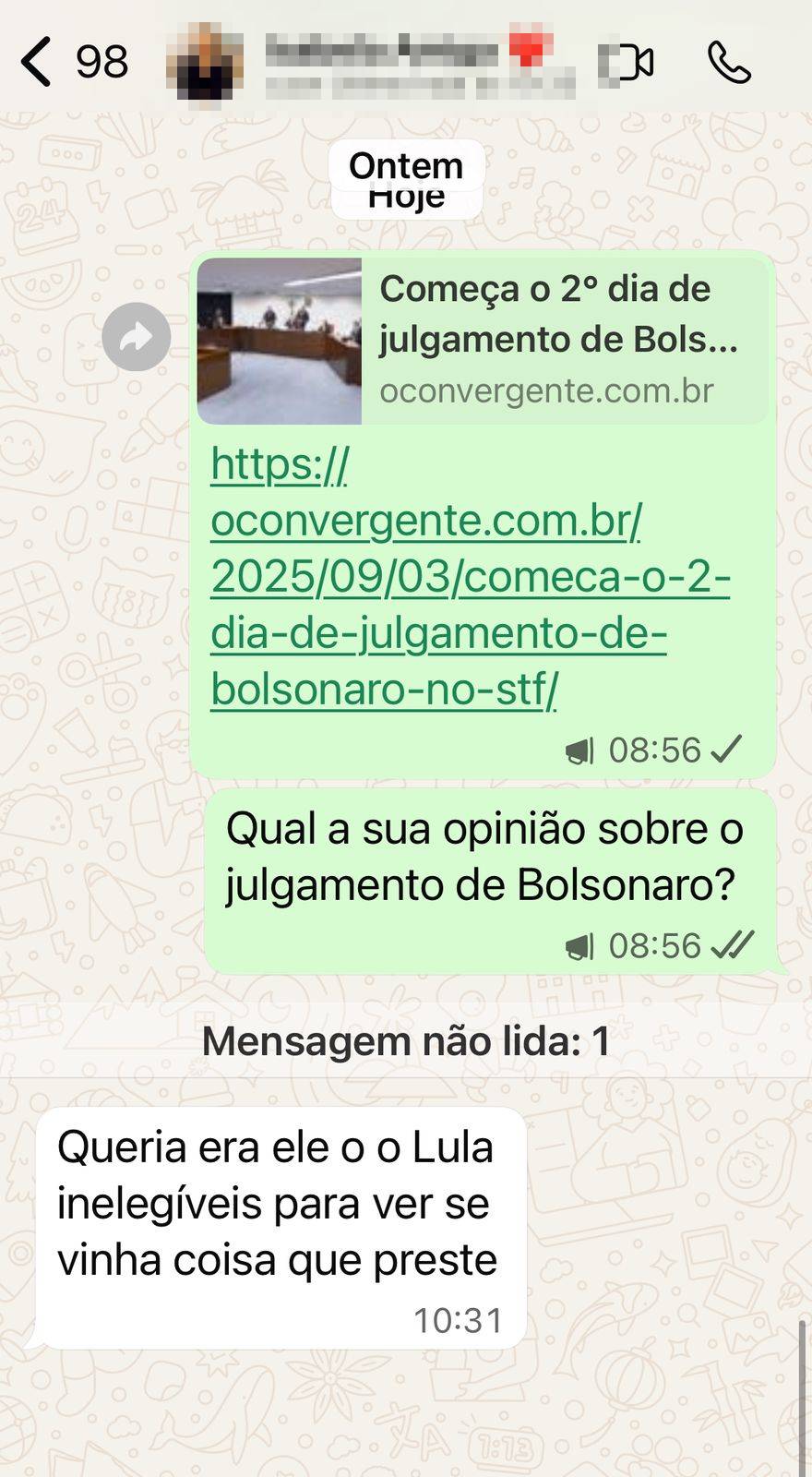The width and height of the screenshot is (812, 1477).
Task: Open the contact's profile info from the header
Action: tap(388, 63)
